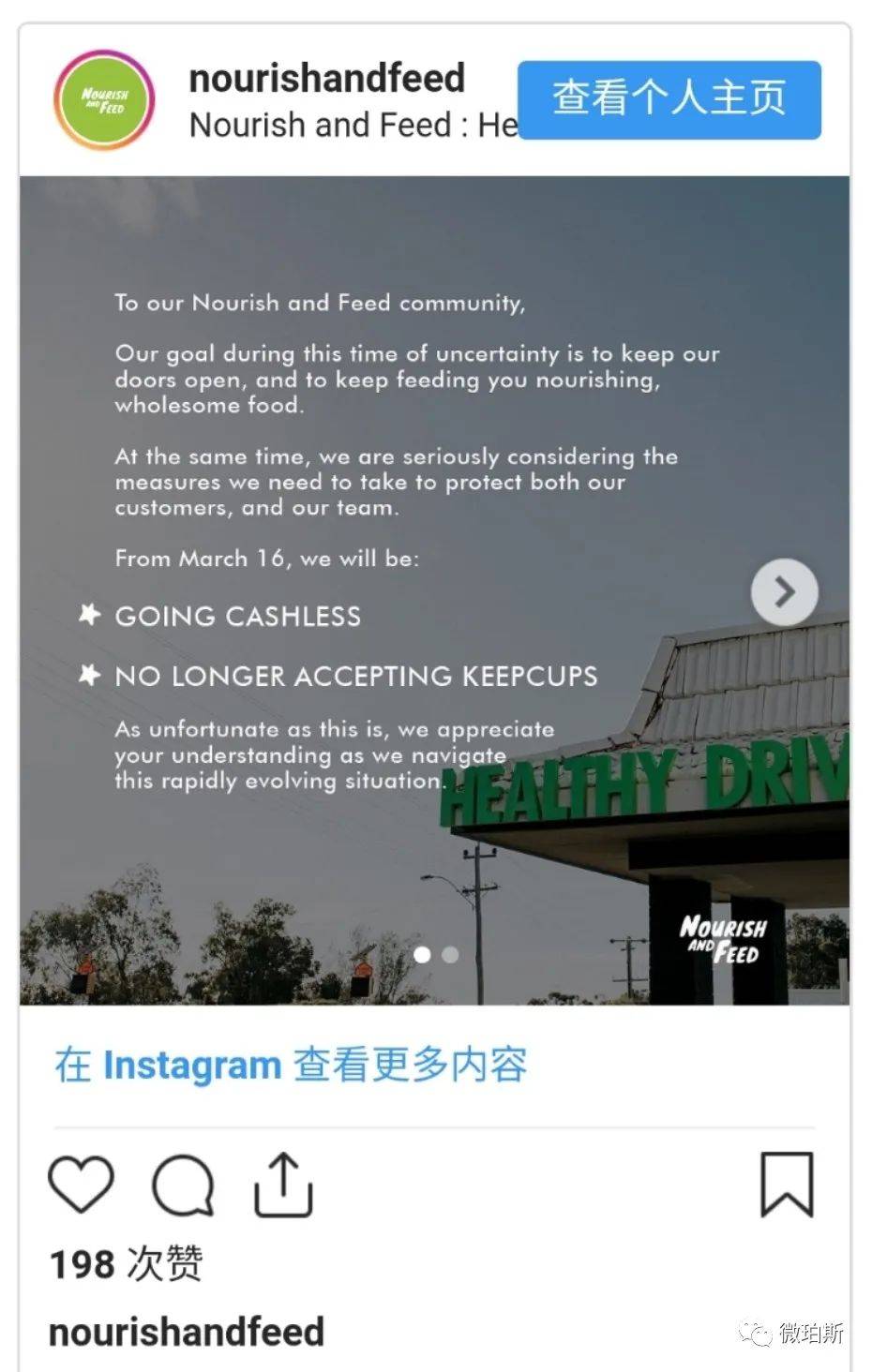Viewport: 872px width, 1372px height.
Task: Go to next image with the arrow
Action: (784, 591)
